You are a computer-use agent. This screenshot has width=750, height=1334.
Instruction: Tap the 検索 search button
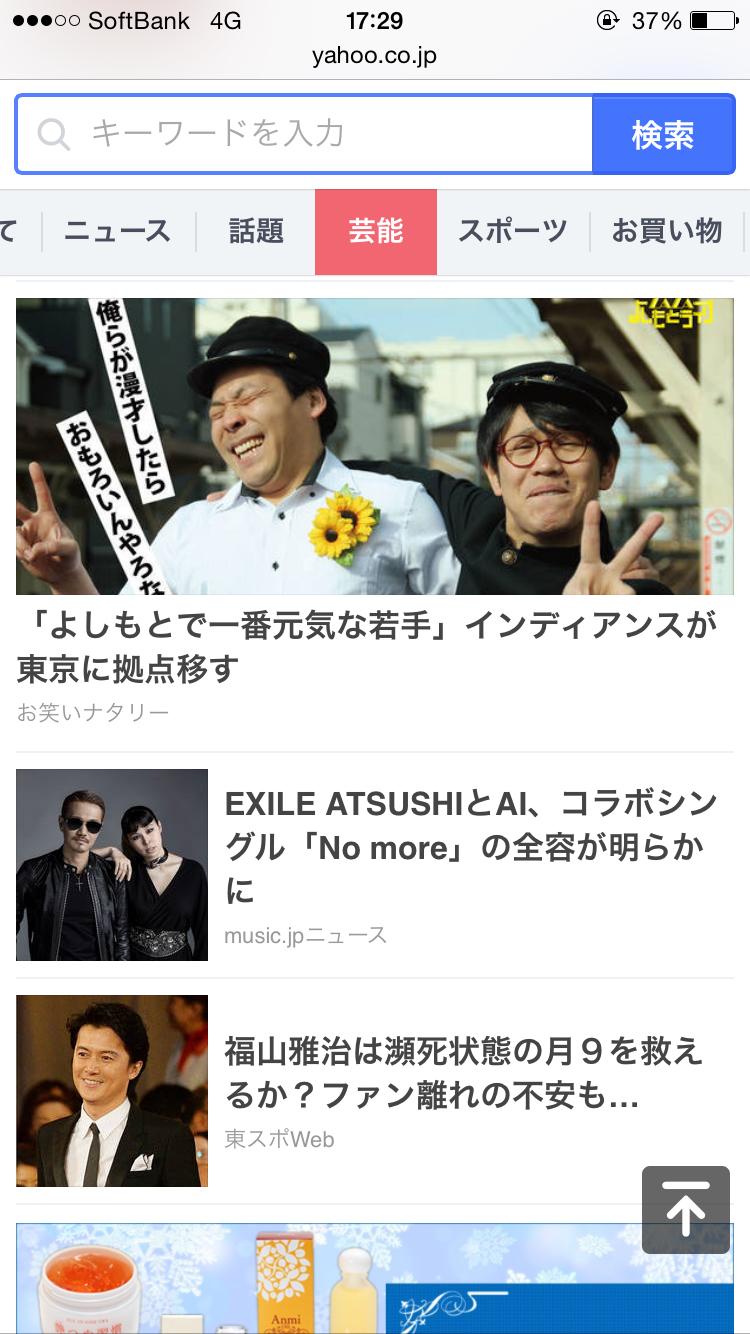(663, 134)
